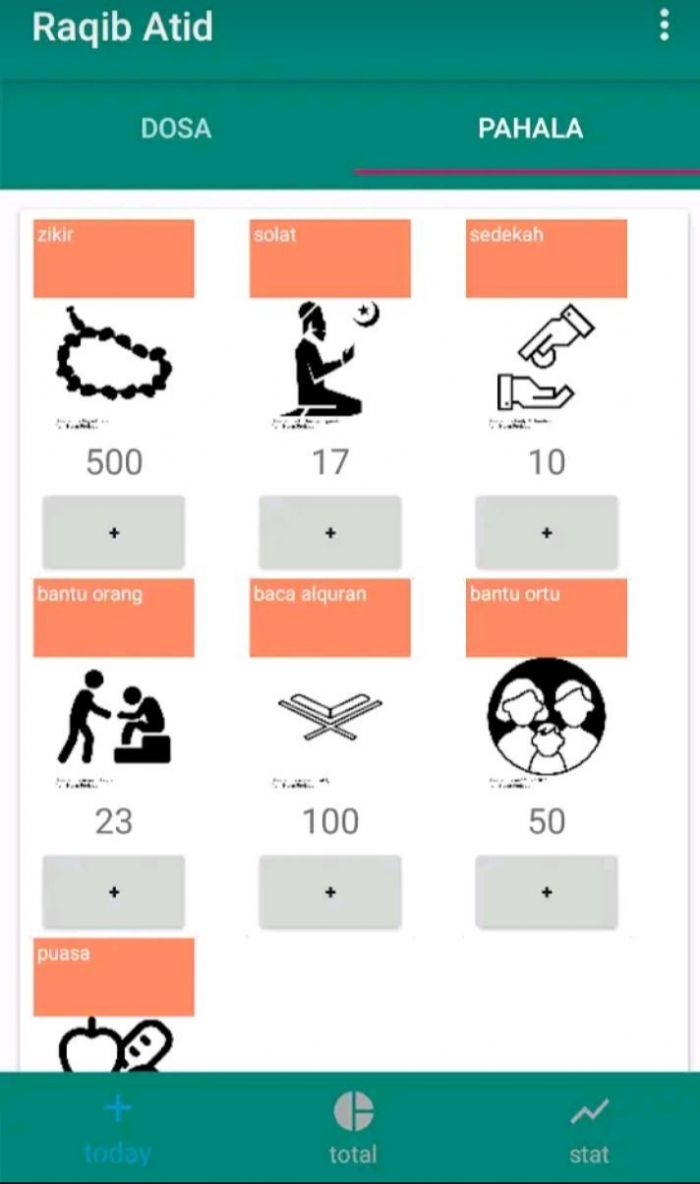Screen dimensions: 700x1184
Task: Switch to the DOSA tab
Action: coord(176,129)
